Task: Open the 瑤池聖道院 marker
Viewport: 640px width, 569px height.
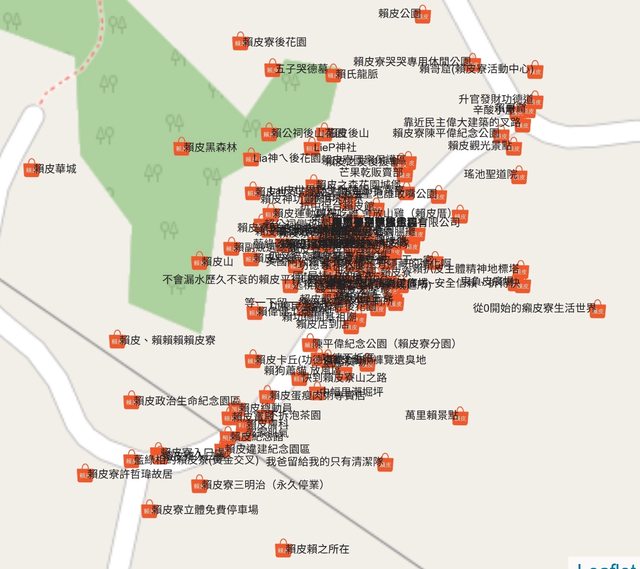Action: (518, 175)
